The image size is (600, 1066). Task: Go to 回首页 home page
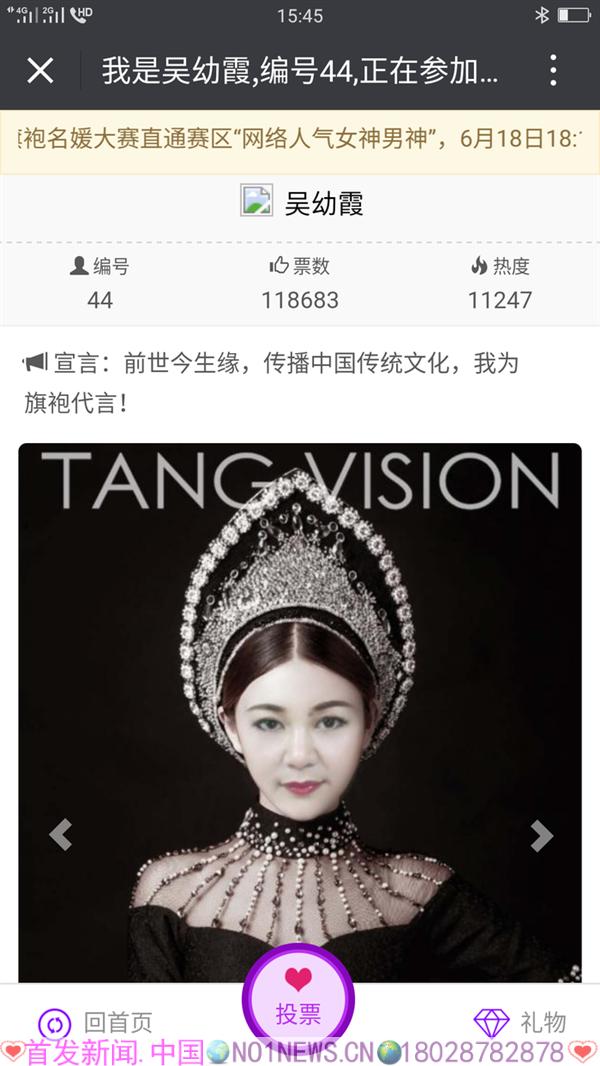[96, 1023]
